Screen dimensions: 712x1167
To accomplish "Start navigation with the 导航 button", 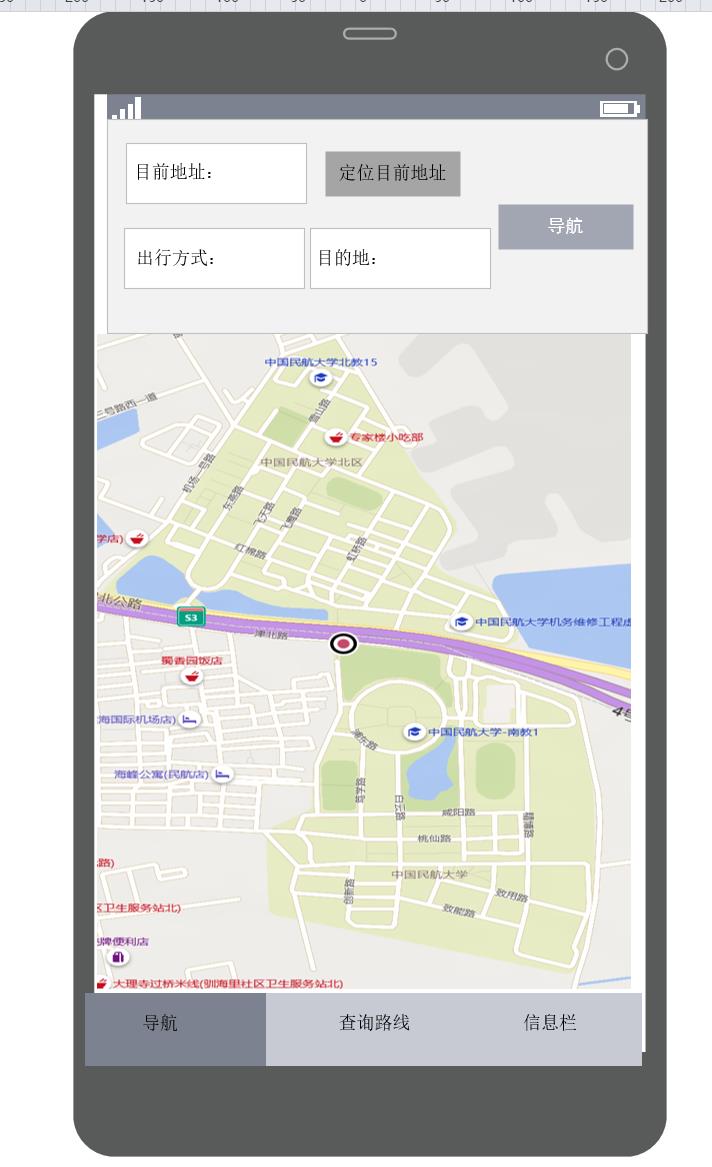I will (x=566, y=226).
